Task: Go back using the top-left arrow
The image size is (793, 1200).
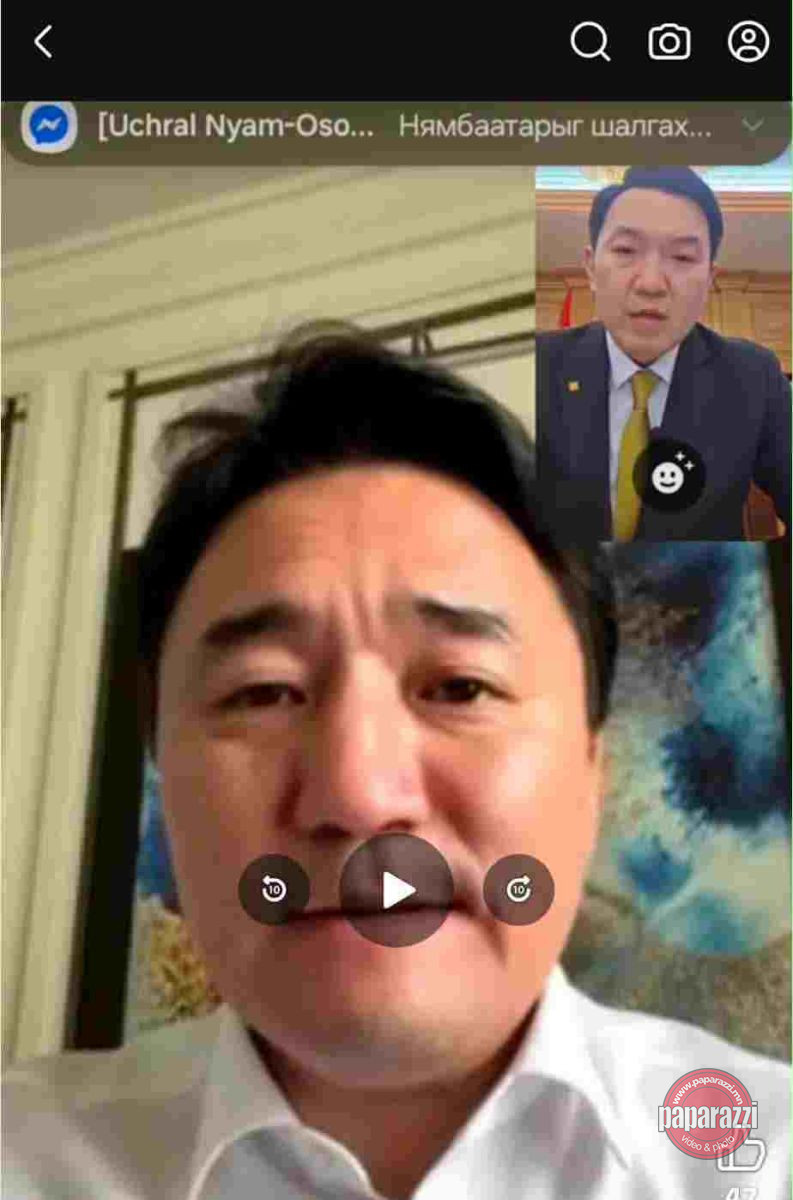Action: click(43, 42)
